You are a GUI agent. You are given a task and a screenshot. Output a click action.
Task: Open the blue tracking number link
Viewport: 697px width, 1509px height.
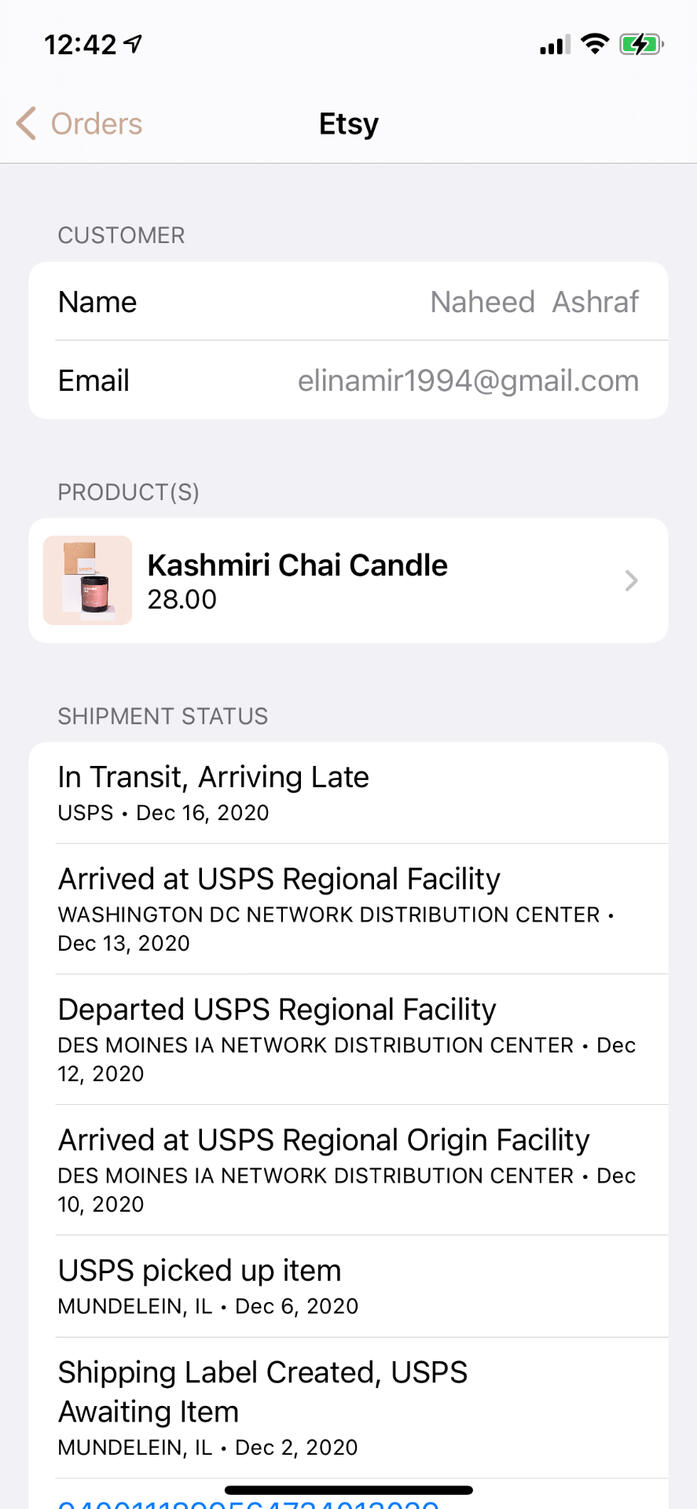tap(248, 1503)
